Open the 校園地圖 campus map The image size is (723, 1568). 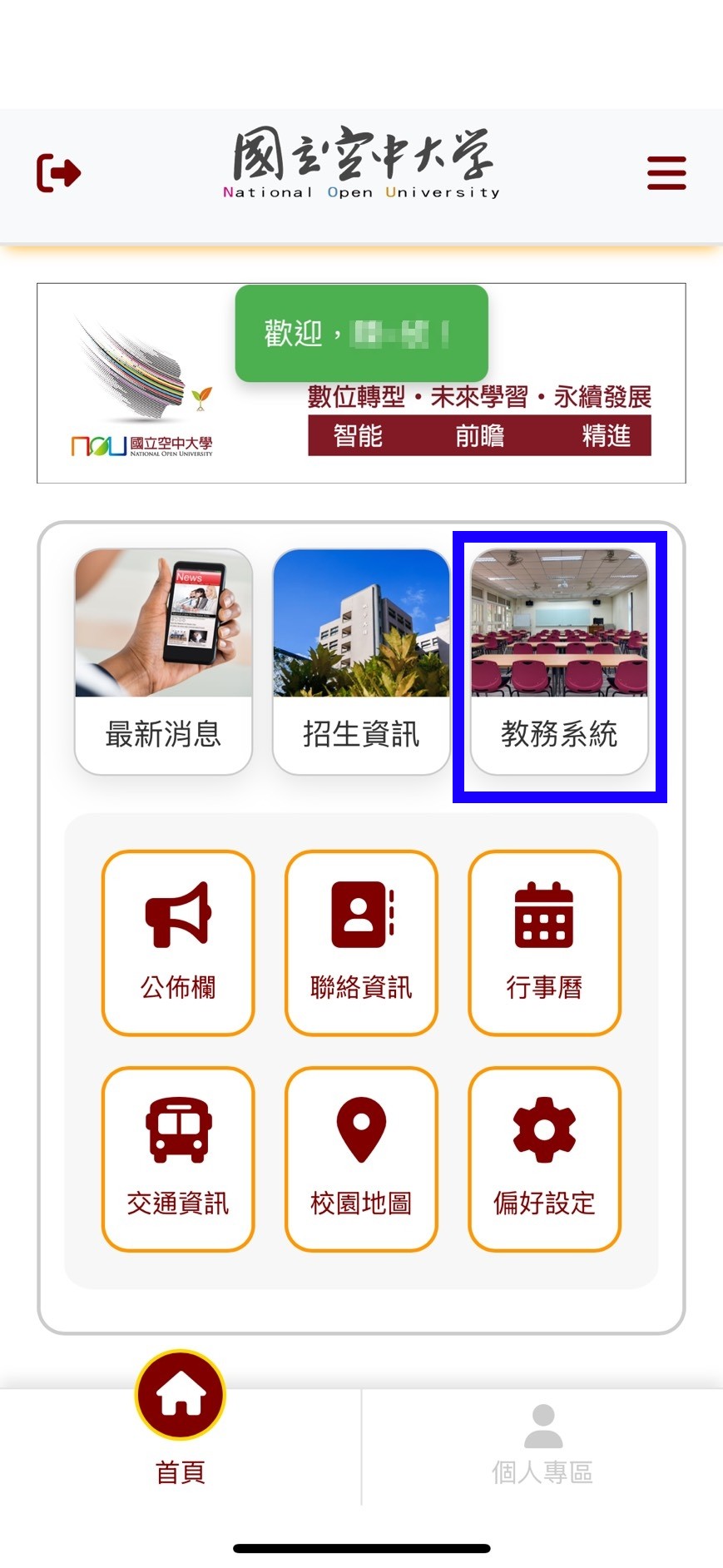[x=361, y=1159]
